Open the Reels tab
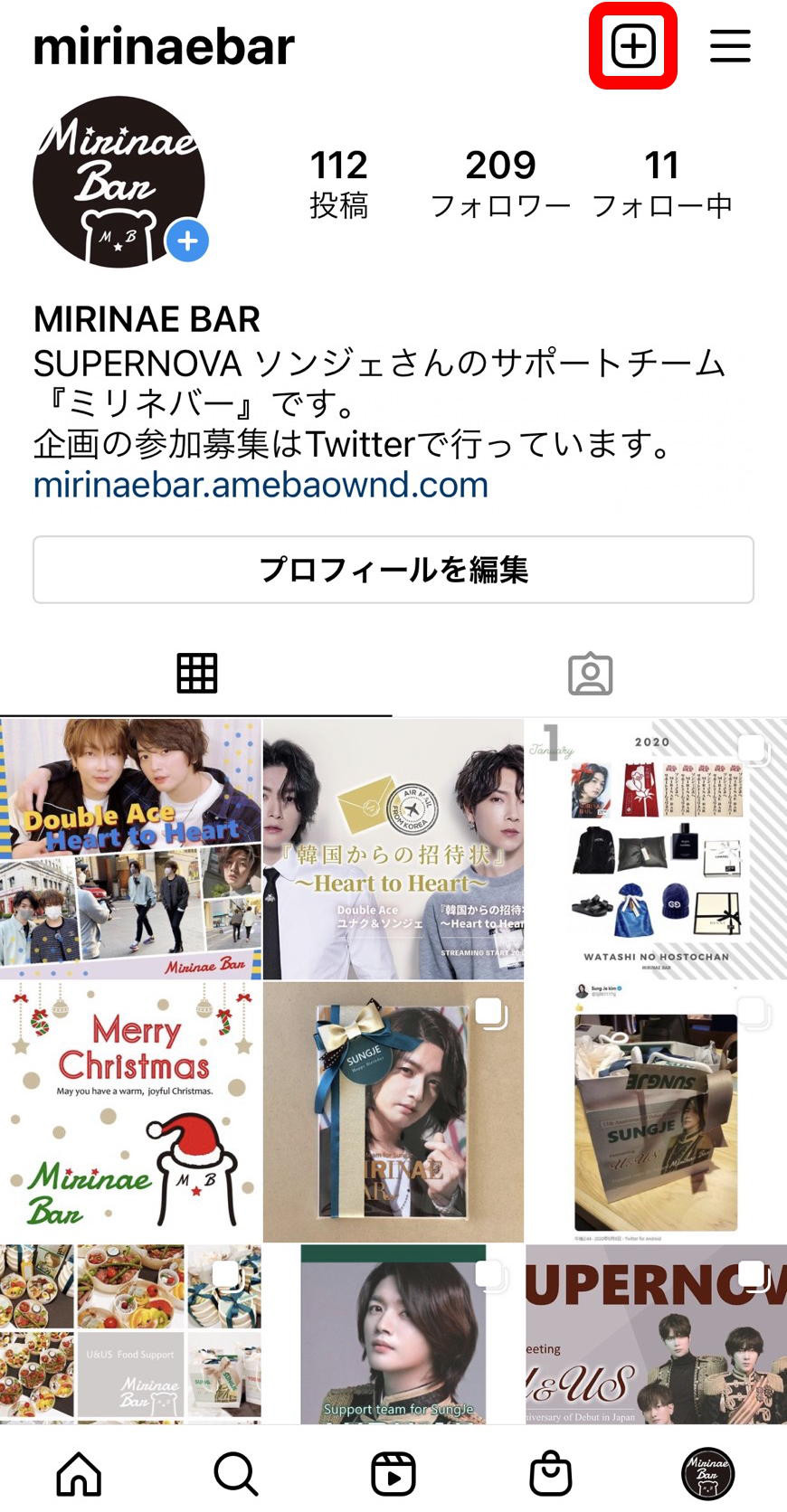The height and width of the screenshot is (1512, 787). click(x=393, y=1474)
